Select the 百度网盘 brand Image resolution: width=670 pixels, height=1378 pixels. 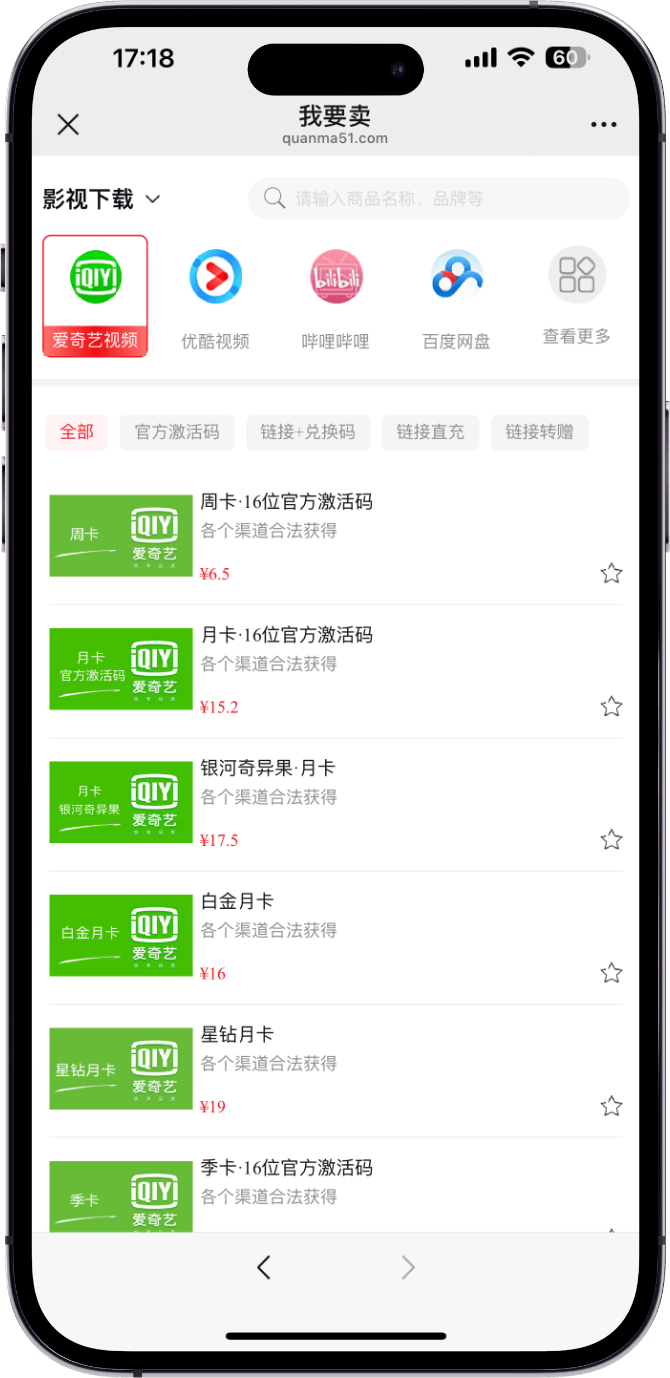coord(457,297)
